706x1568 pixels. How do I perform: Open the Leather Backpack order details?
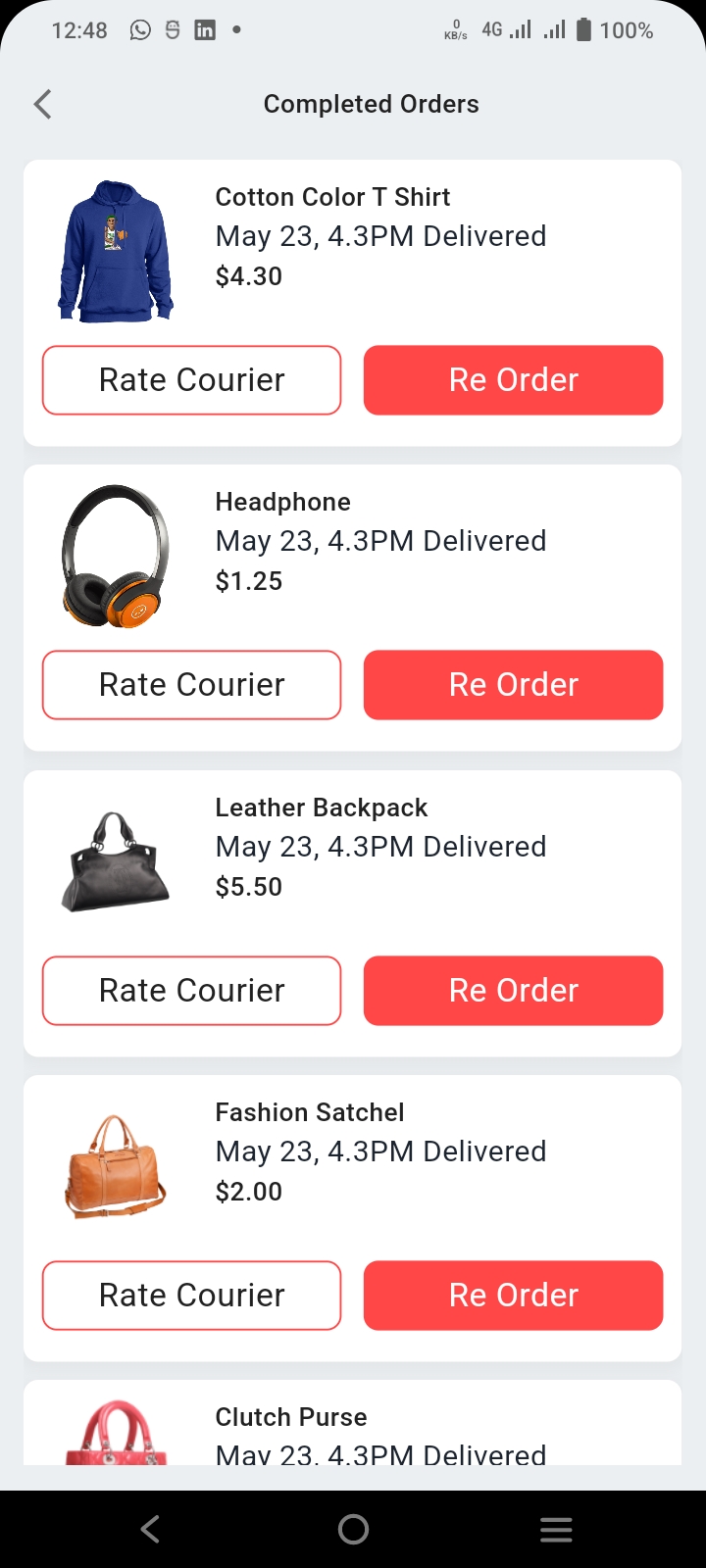[321, 807]
